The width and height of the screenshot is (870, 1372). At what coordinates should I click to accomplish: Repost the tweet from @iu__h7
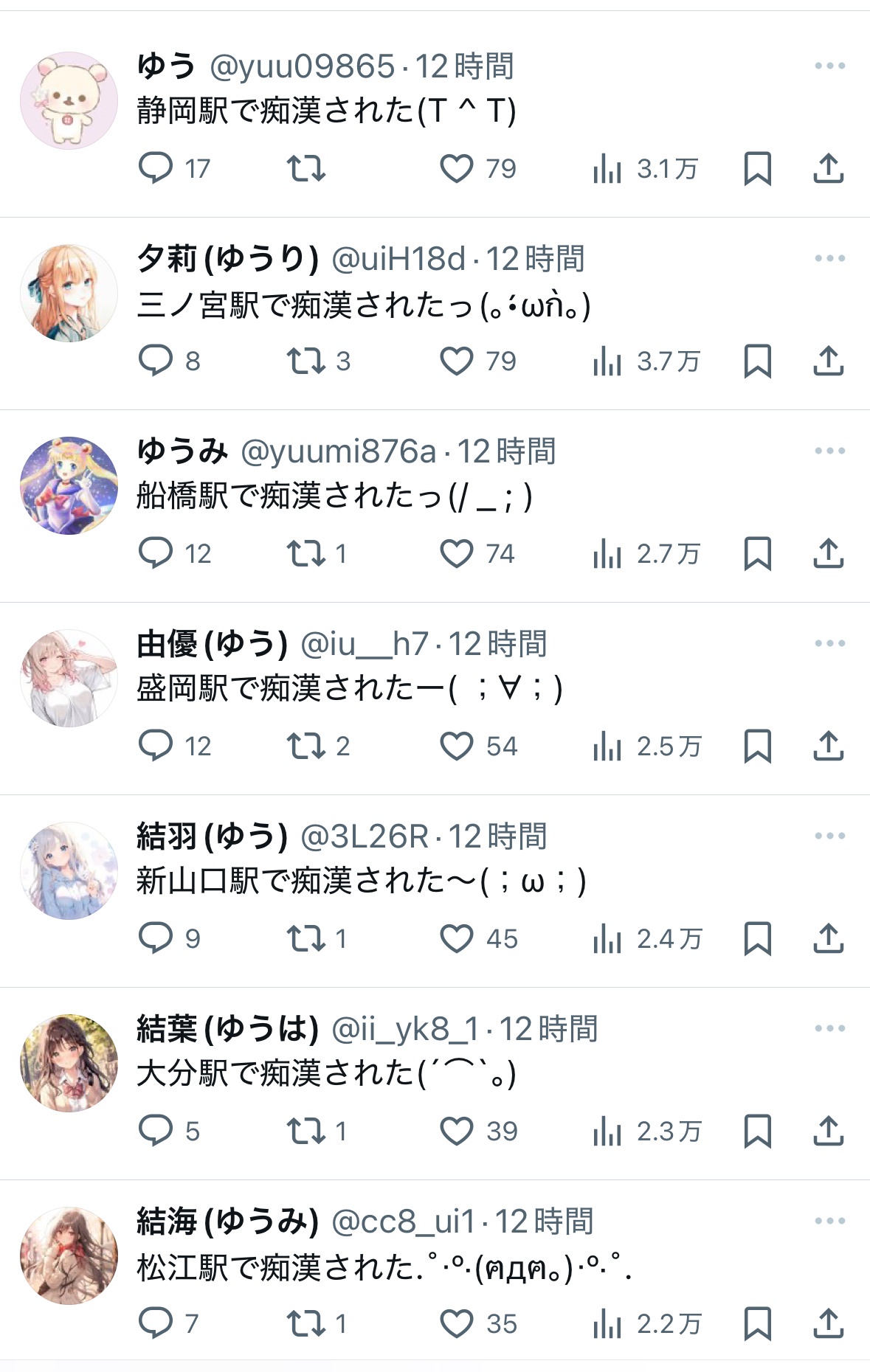tap(306, 746)
